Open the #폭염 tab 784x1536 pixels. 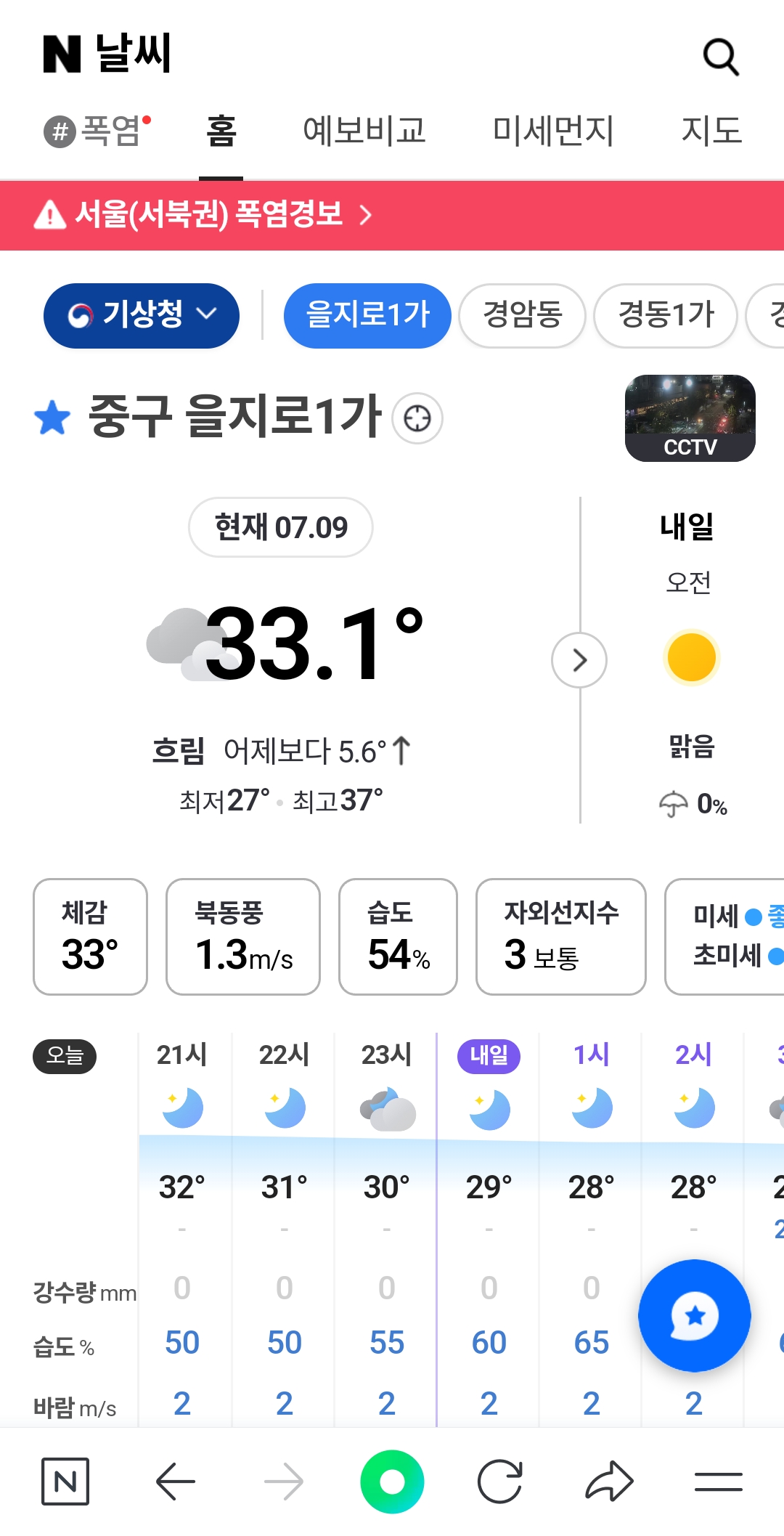pos(97,131)
